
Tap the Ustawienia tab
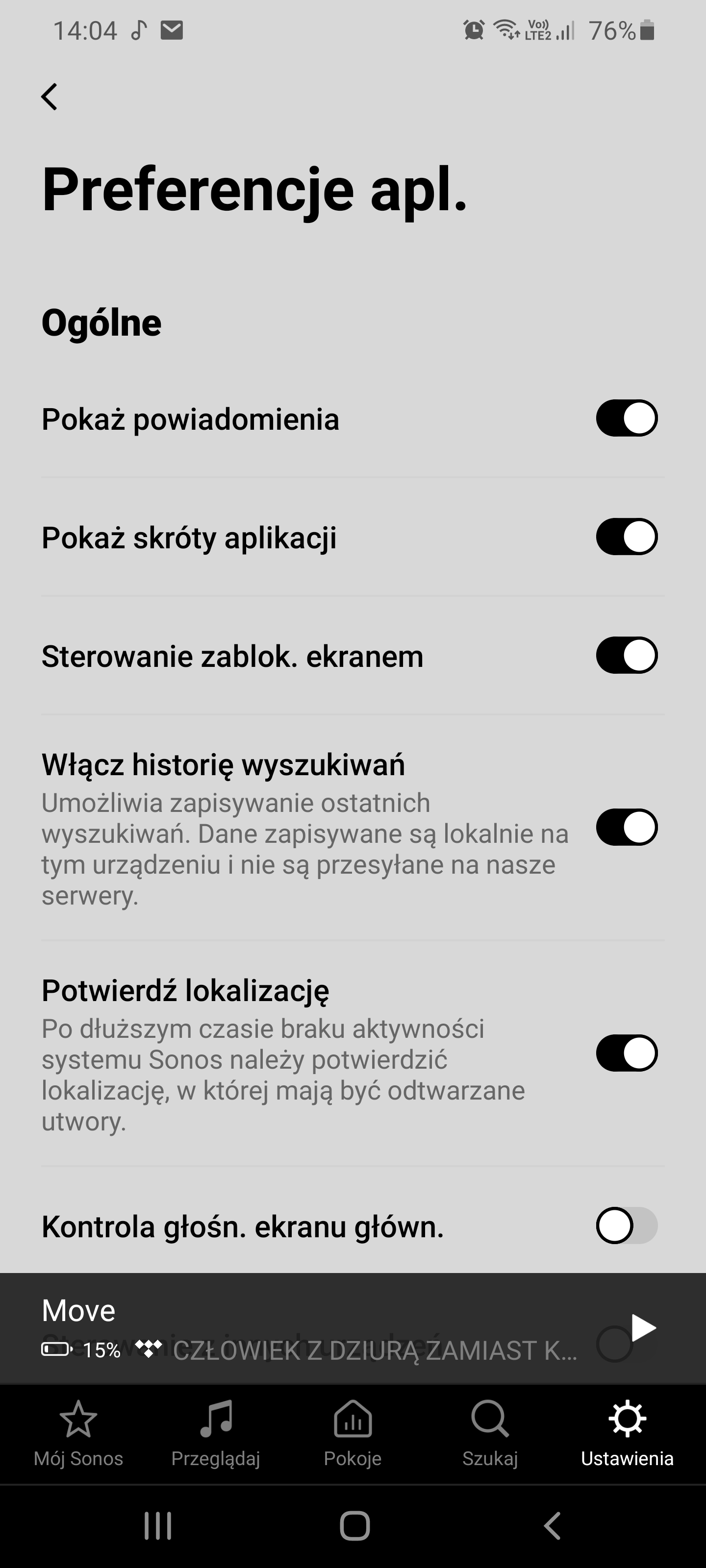[628, 1433]
